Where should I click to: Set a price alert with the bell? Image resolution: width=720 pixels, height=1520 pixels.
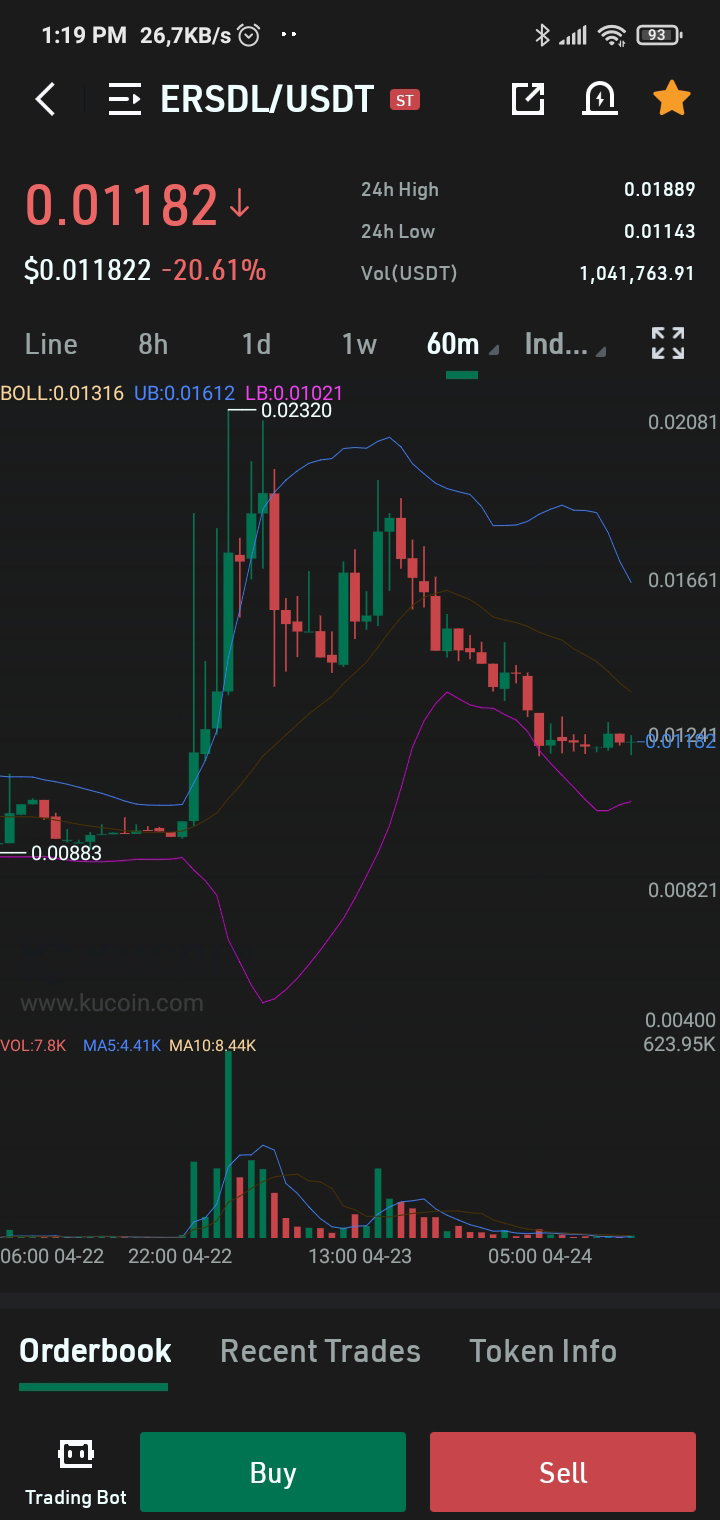(x=599, y=98)
